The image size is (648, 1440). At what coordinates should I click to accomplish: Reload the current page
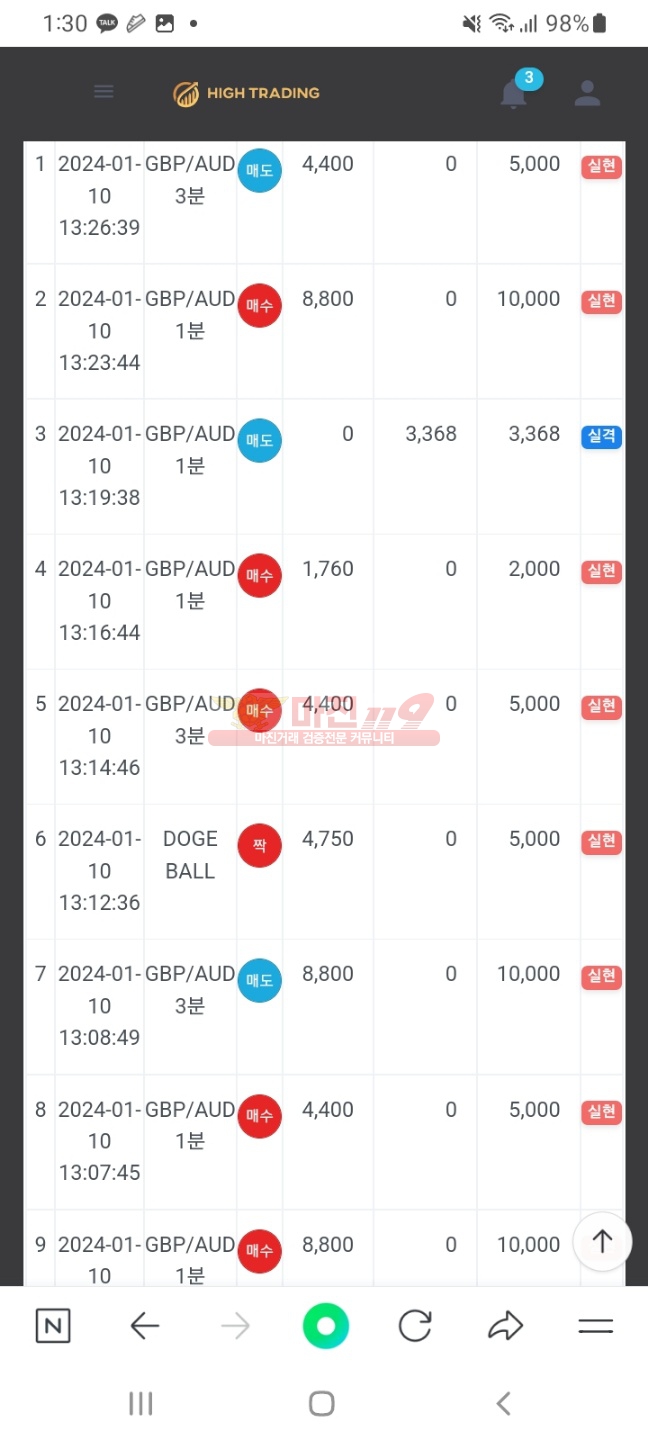[415, 1326]
